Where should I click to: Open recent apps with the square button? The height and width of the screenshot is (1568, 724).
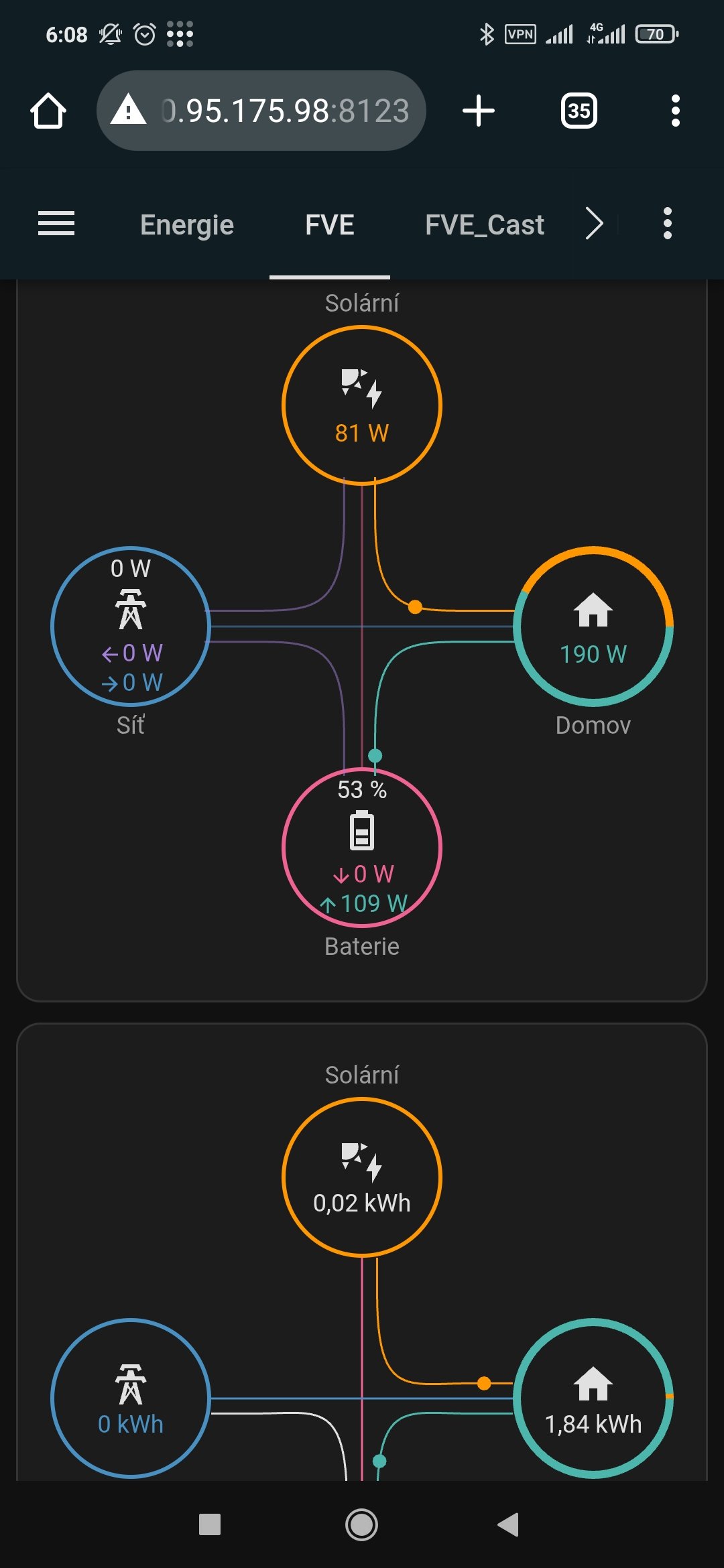pyautogui.click(x=210, y=1525)
